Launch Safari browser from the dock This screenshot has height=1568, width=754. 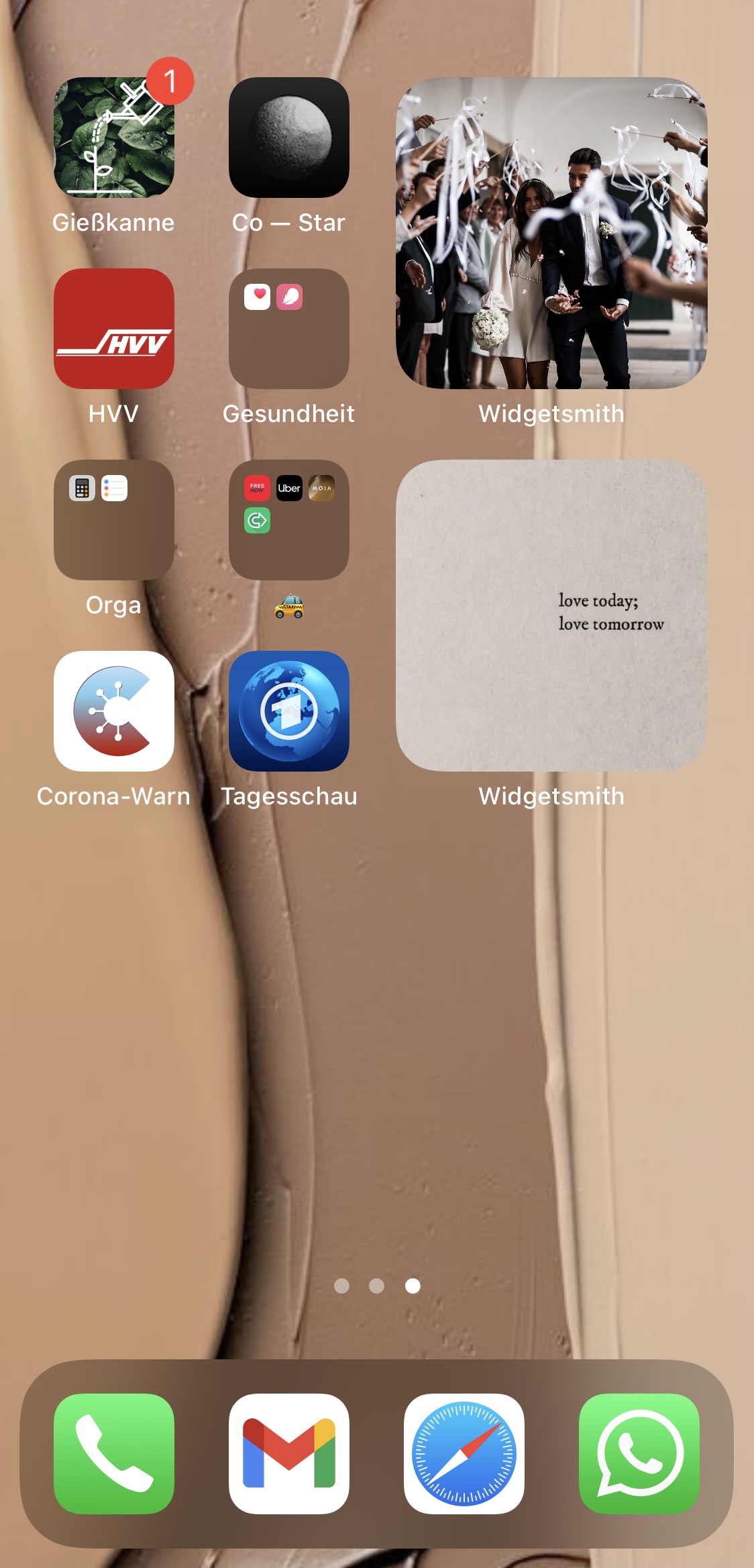tap(464, 1454)
